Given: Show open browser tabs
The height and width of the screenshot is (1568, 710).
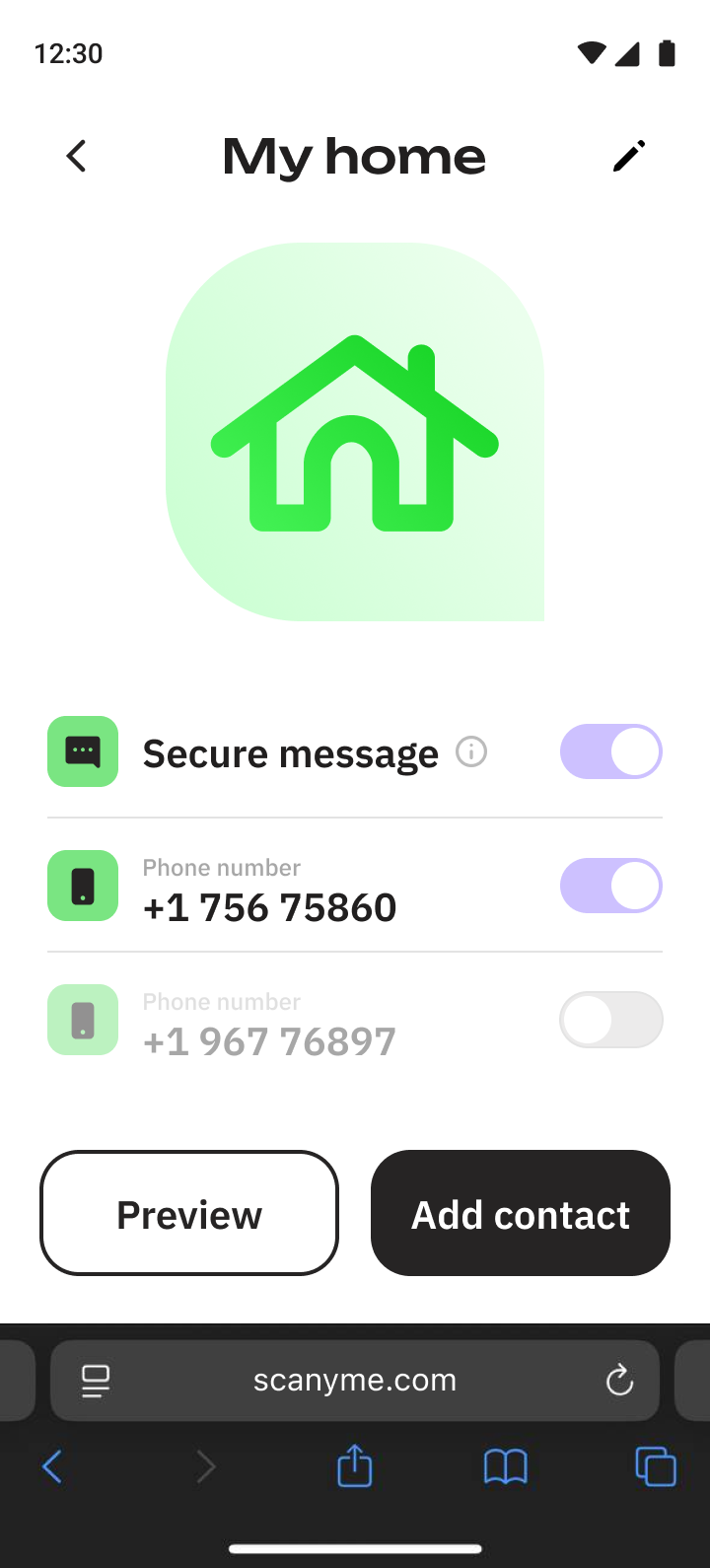Looking at the screenshot, I should (x=656, y=1466).
